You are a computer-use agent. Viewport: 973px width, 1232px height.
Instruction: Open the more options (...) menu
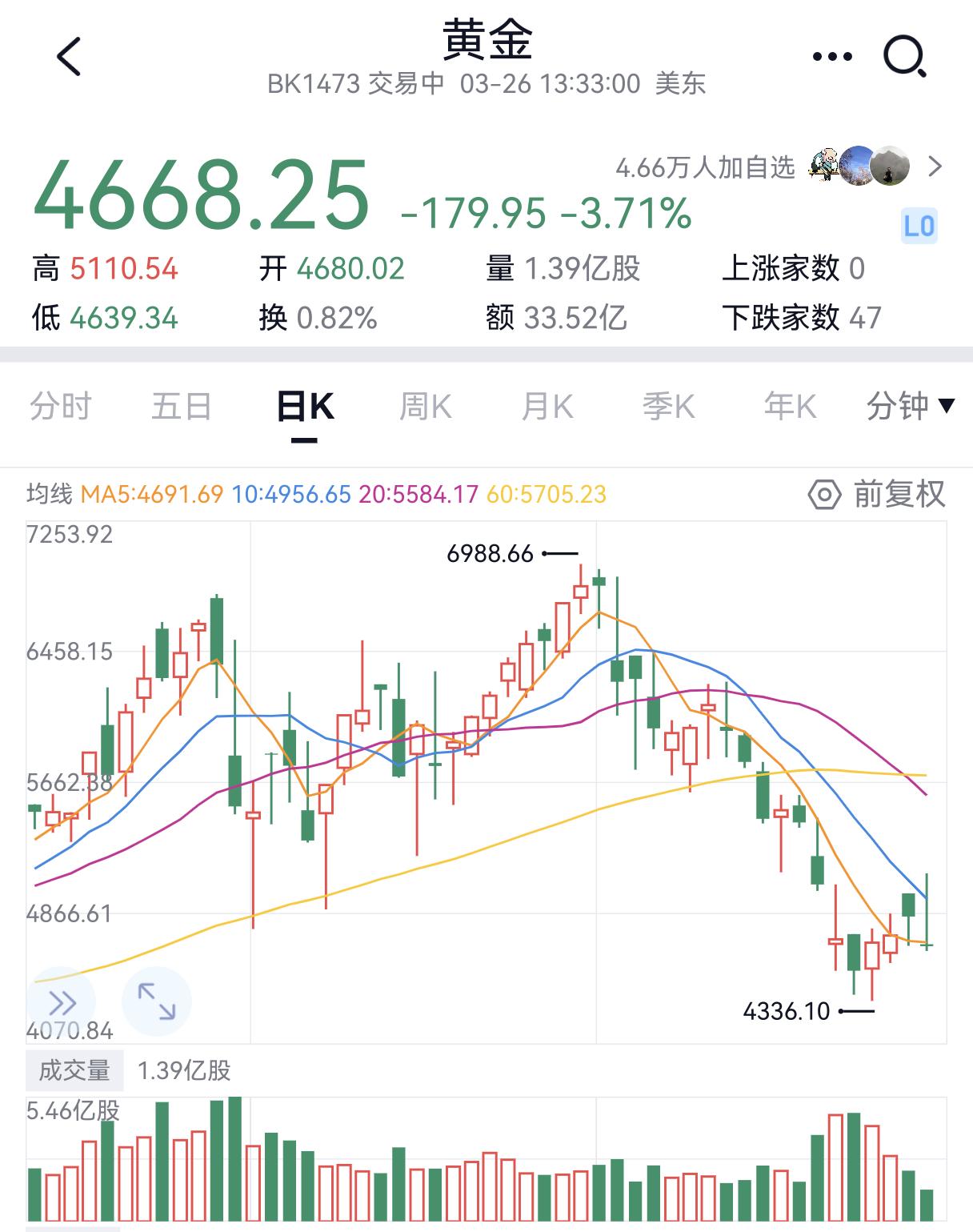tap(831, 55)
